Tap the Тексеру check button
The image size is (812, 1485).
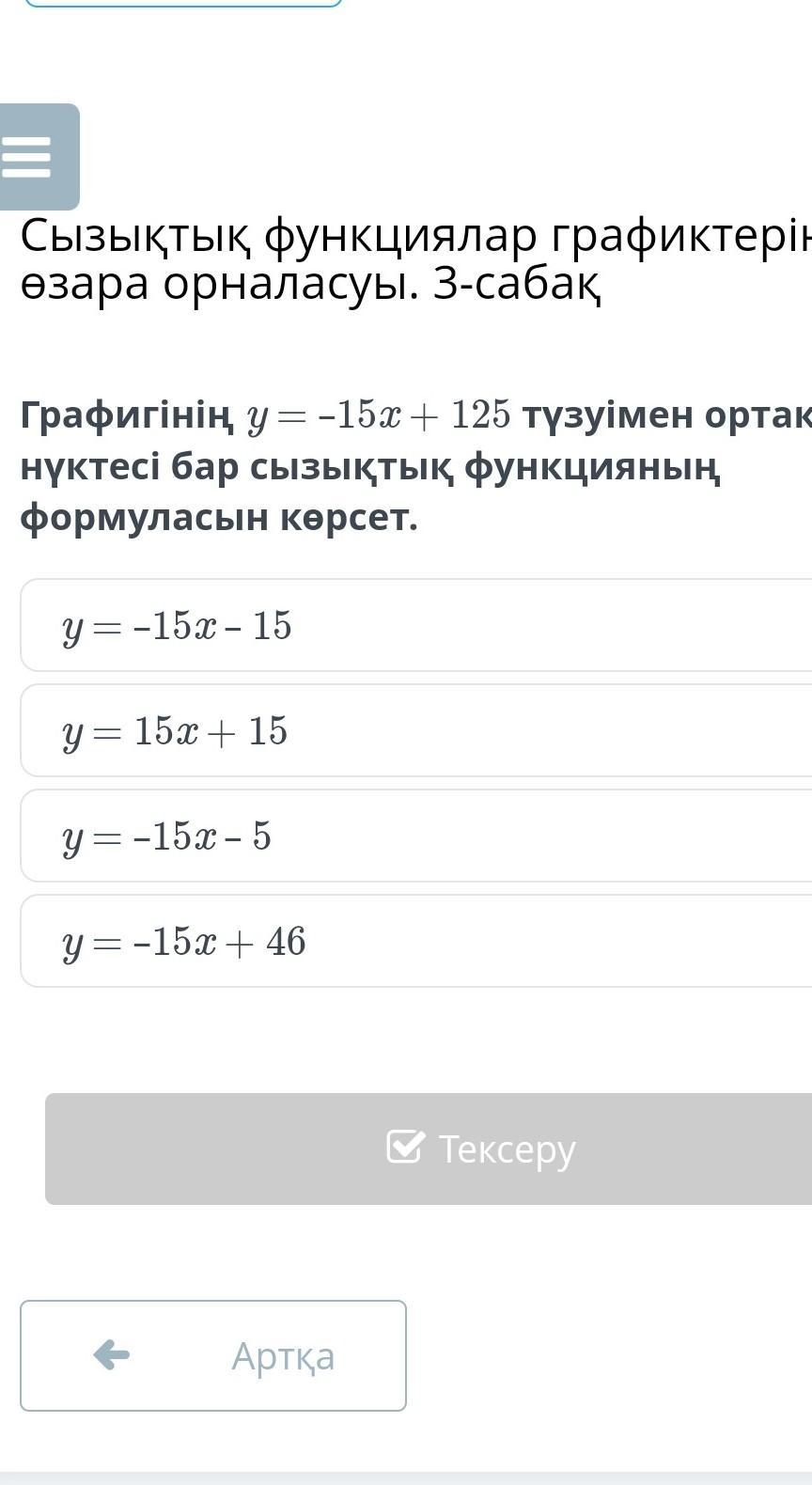point(429,1149)
